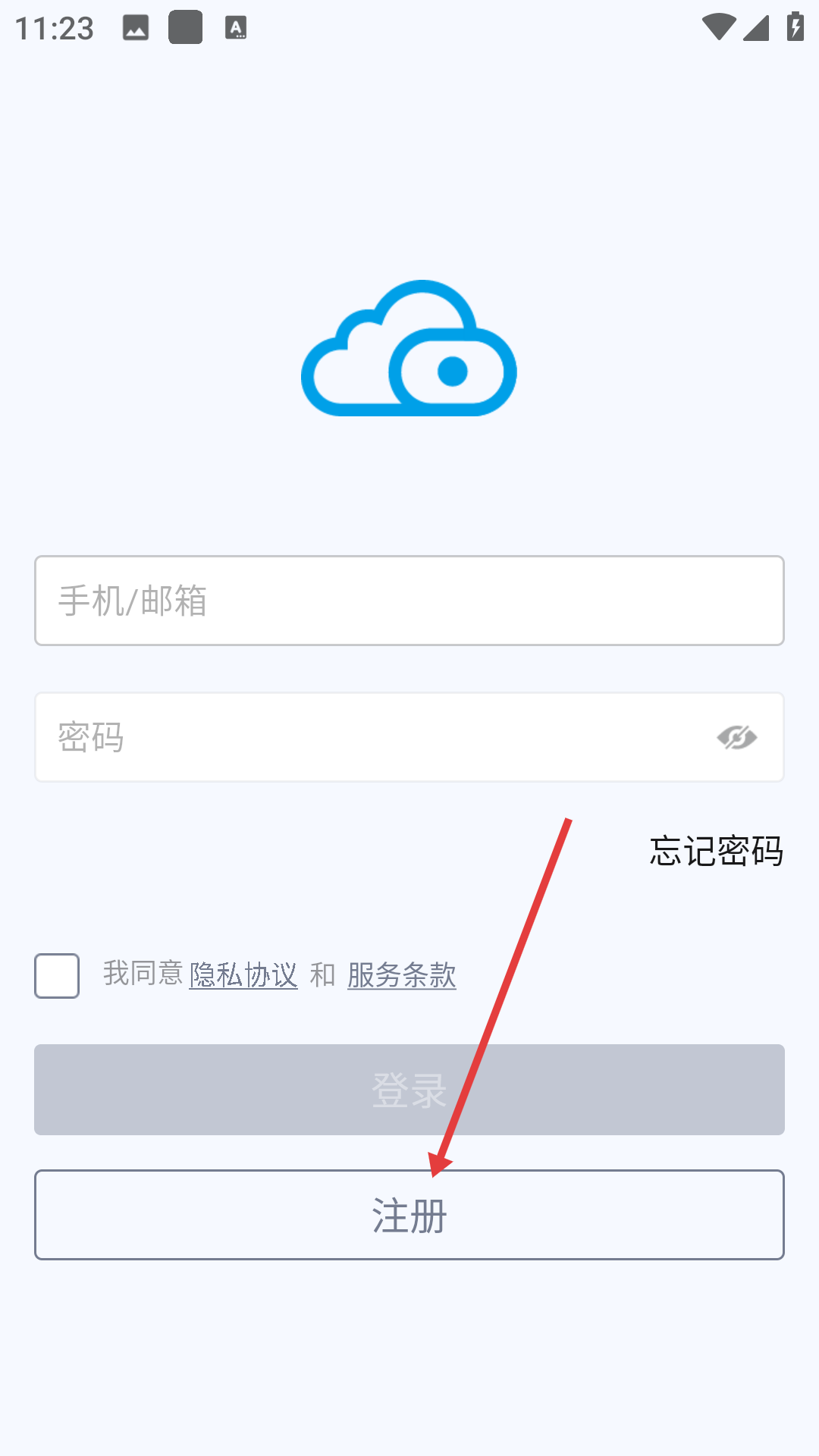This screenshot has height=1456, width=819.
Task: Tap the 手机/邮箱 input field
Action: tap(409, 601)
